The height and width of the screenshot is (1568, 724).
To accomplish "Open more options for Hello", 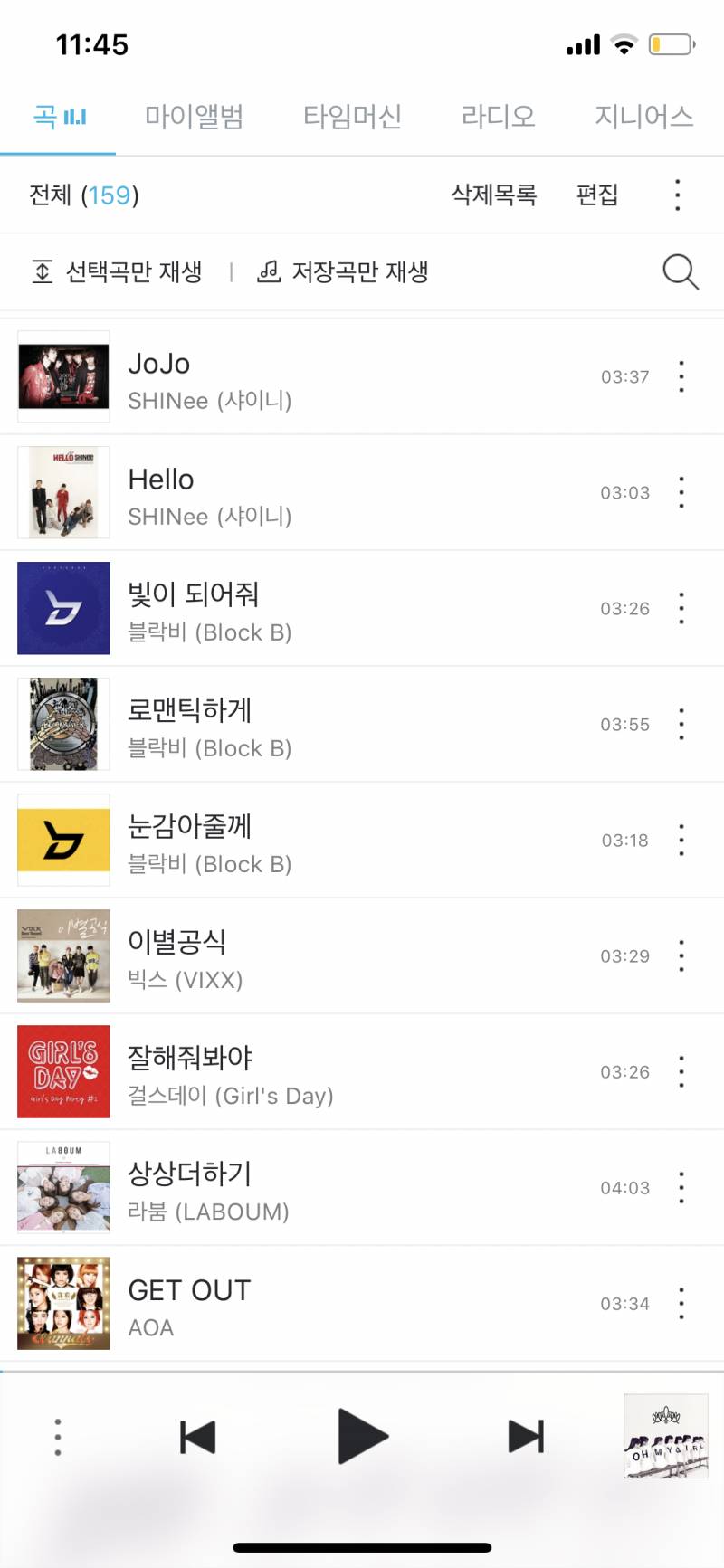I will (x=681, y=492).
